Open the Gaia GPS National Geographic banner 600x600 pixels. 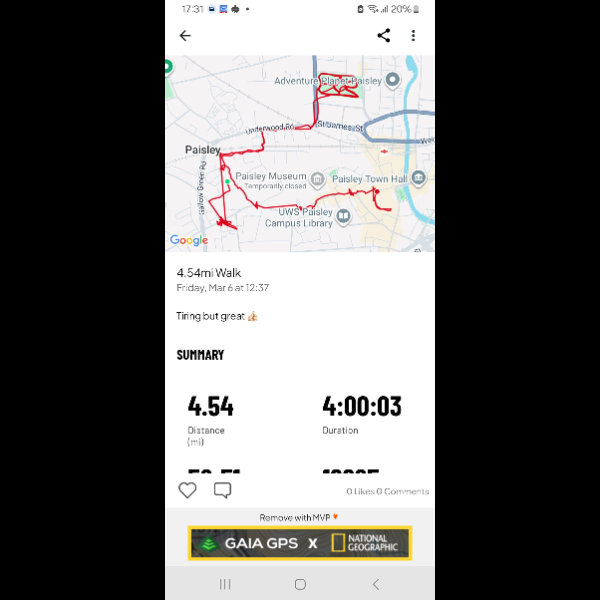(x=300, y=543)
